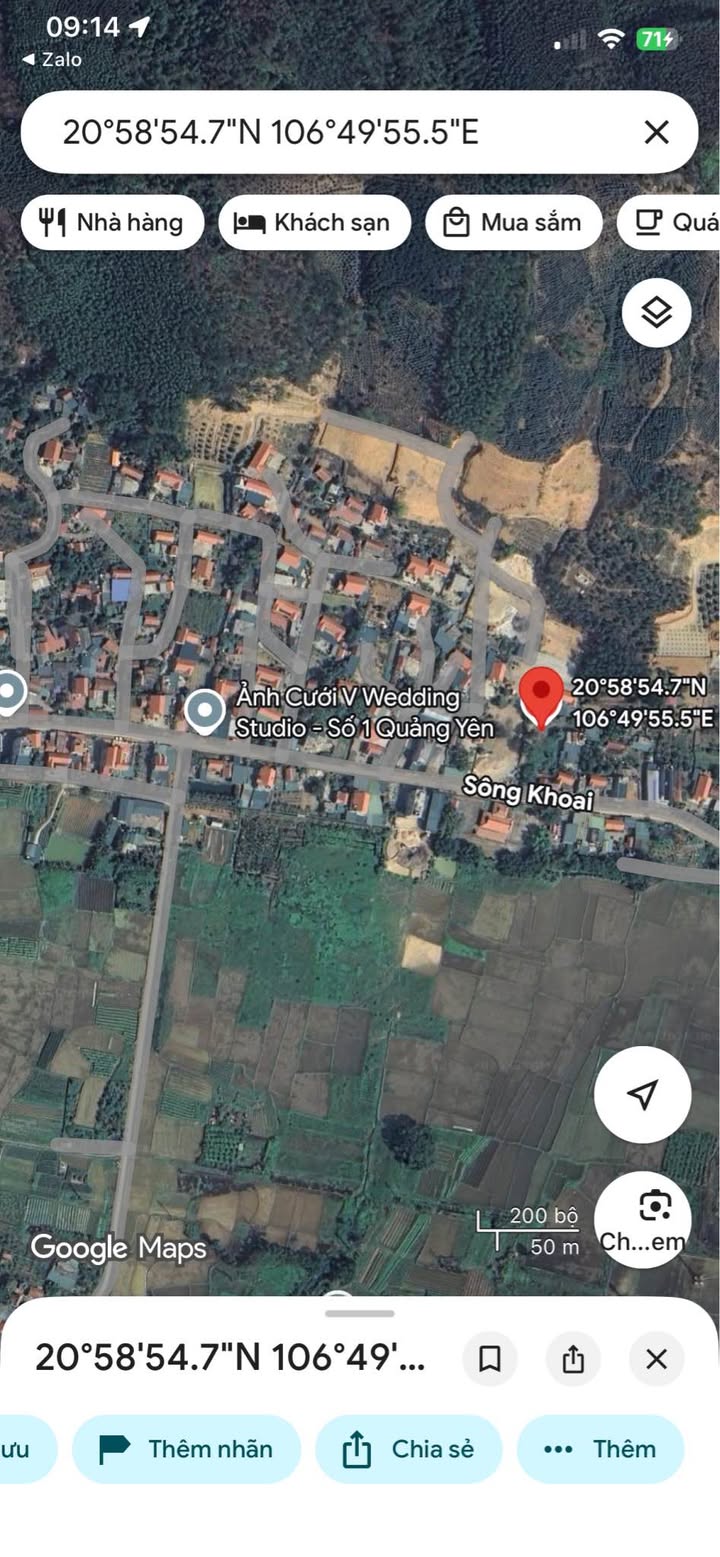The height and width of the screenshot is (1557, 720).
Task: Tap the share icon in the place sheet
Action: (573, 1358)
